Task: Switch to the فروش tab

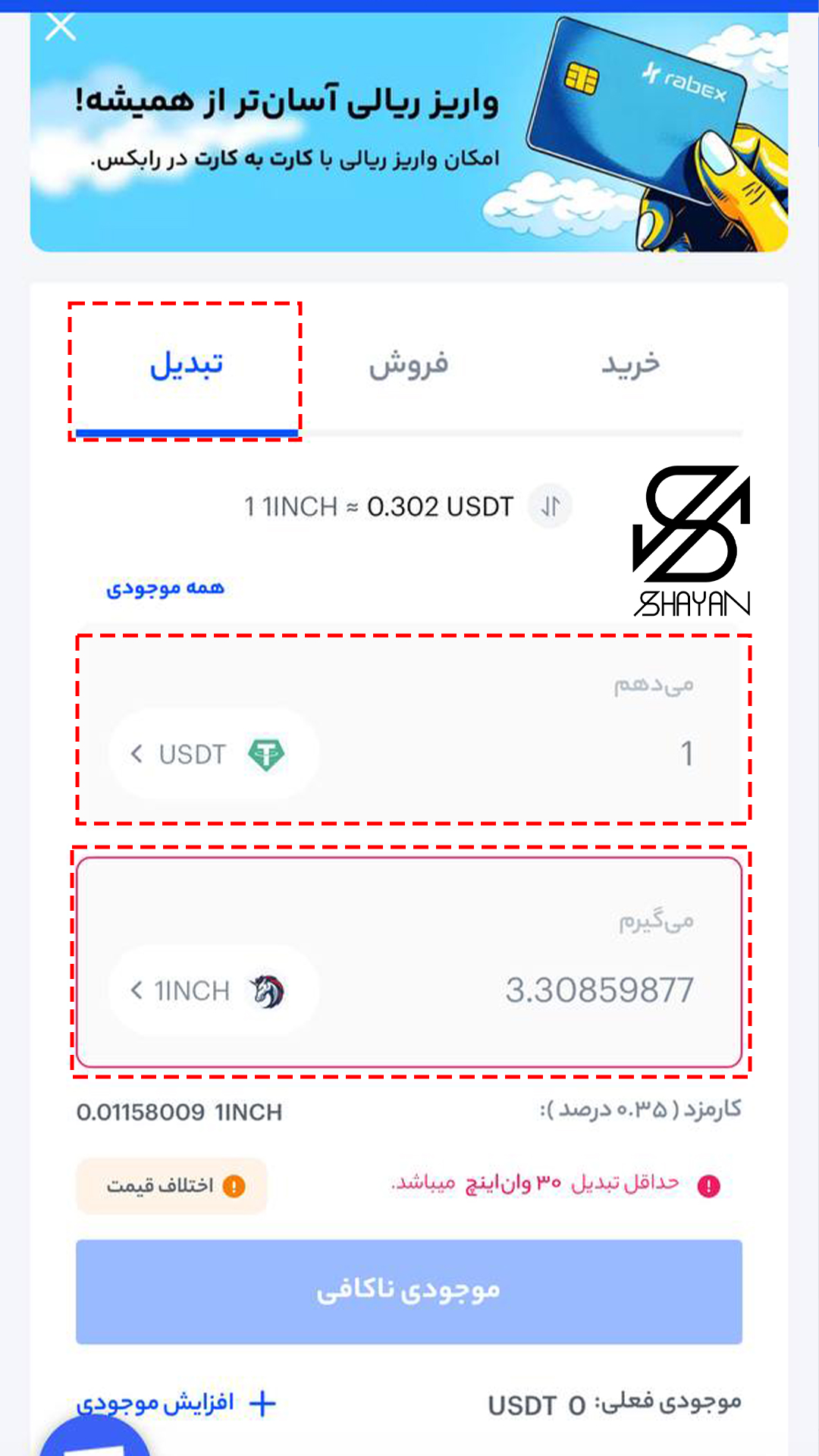Action: click(x=408, y=365)
